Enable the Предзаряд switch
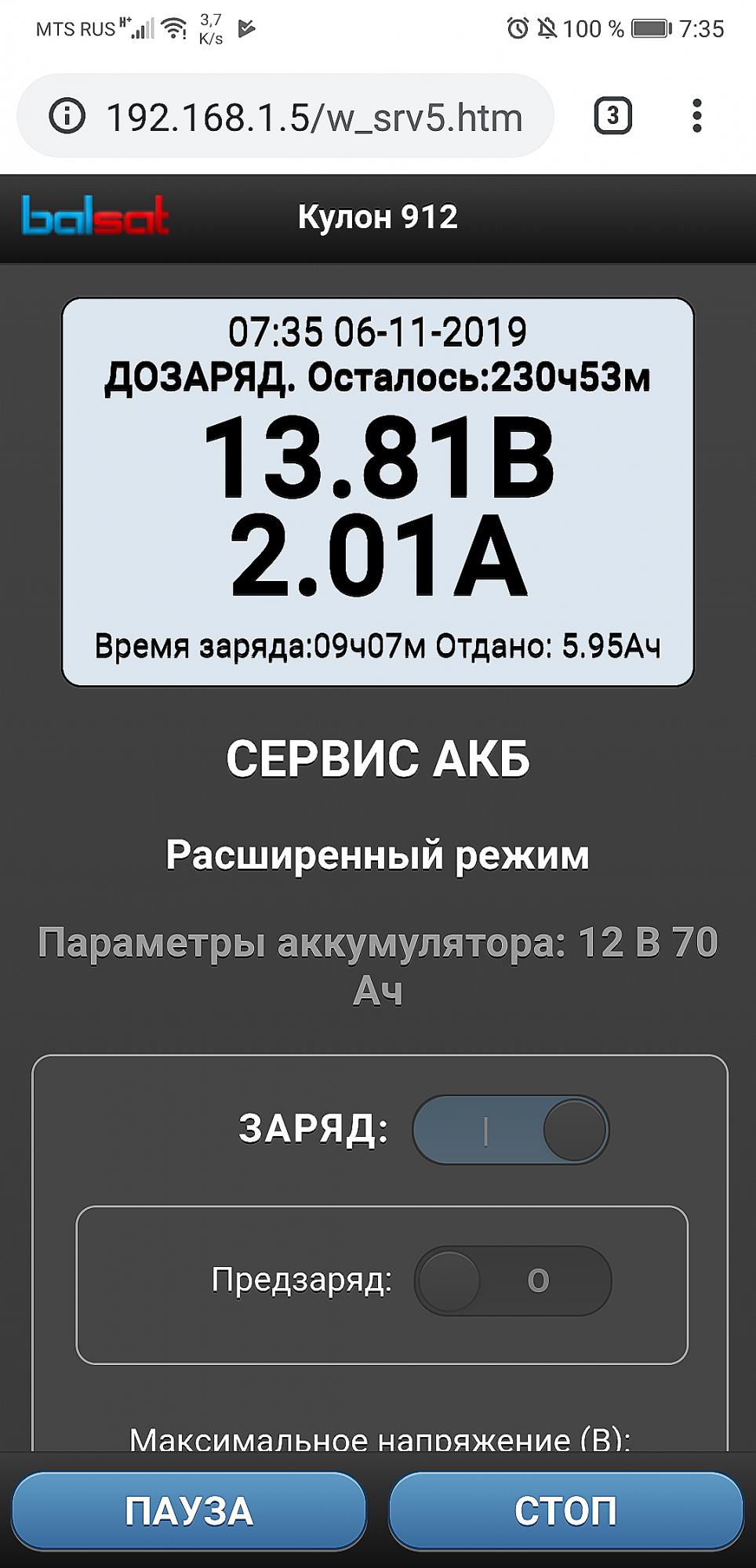Screen dimensions: 756x1568 513,1280
